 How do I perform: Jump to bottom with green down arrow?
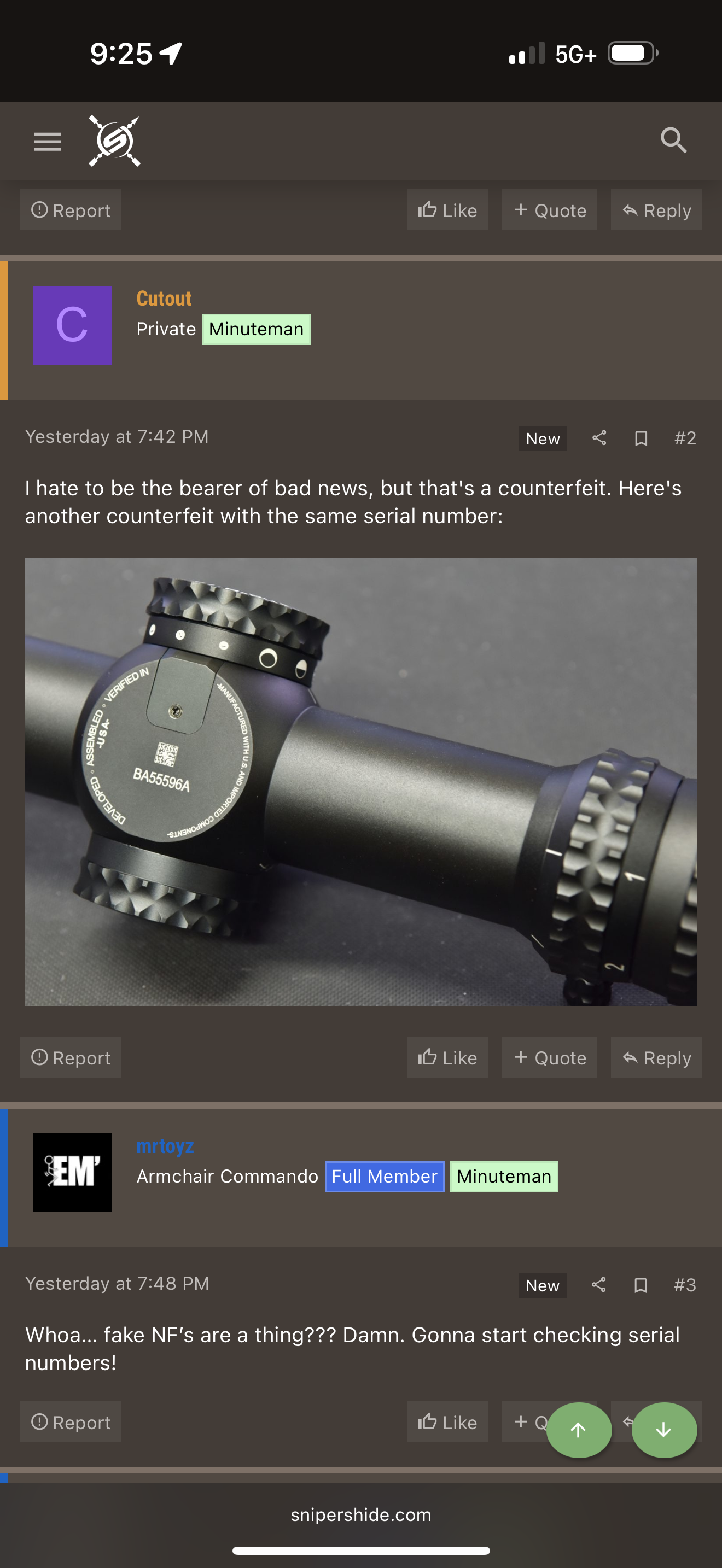pyautogui.click(x=663, y=1430)
